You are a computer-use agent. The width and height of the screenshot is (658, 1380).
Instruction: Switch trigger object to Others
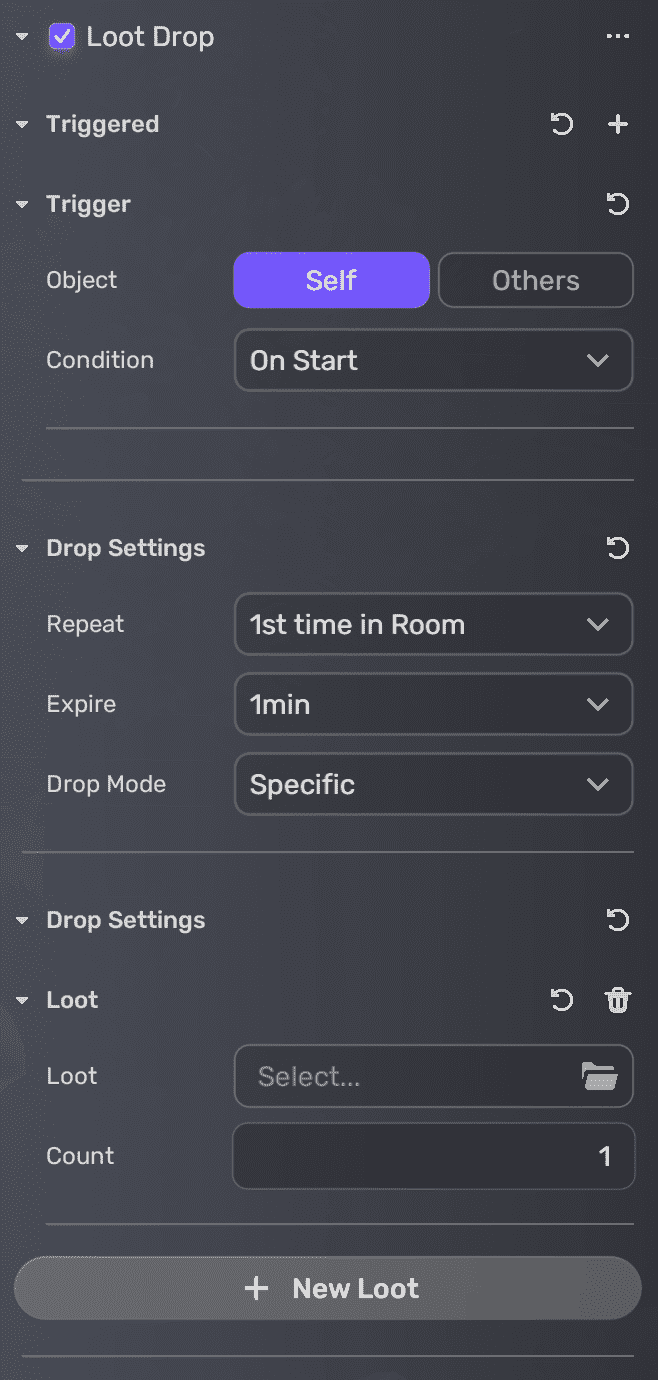(535, 280)
